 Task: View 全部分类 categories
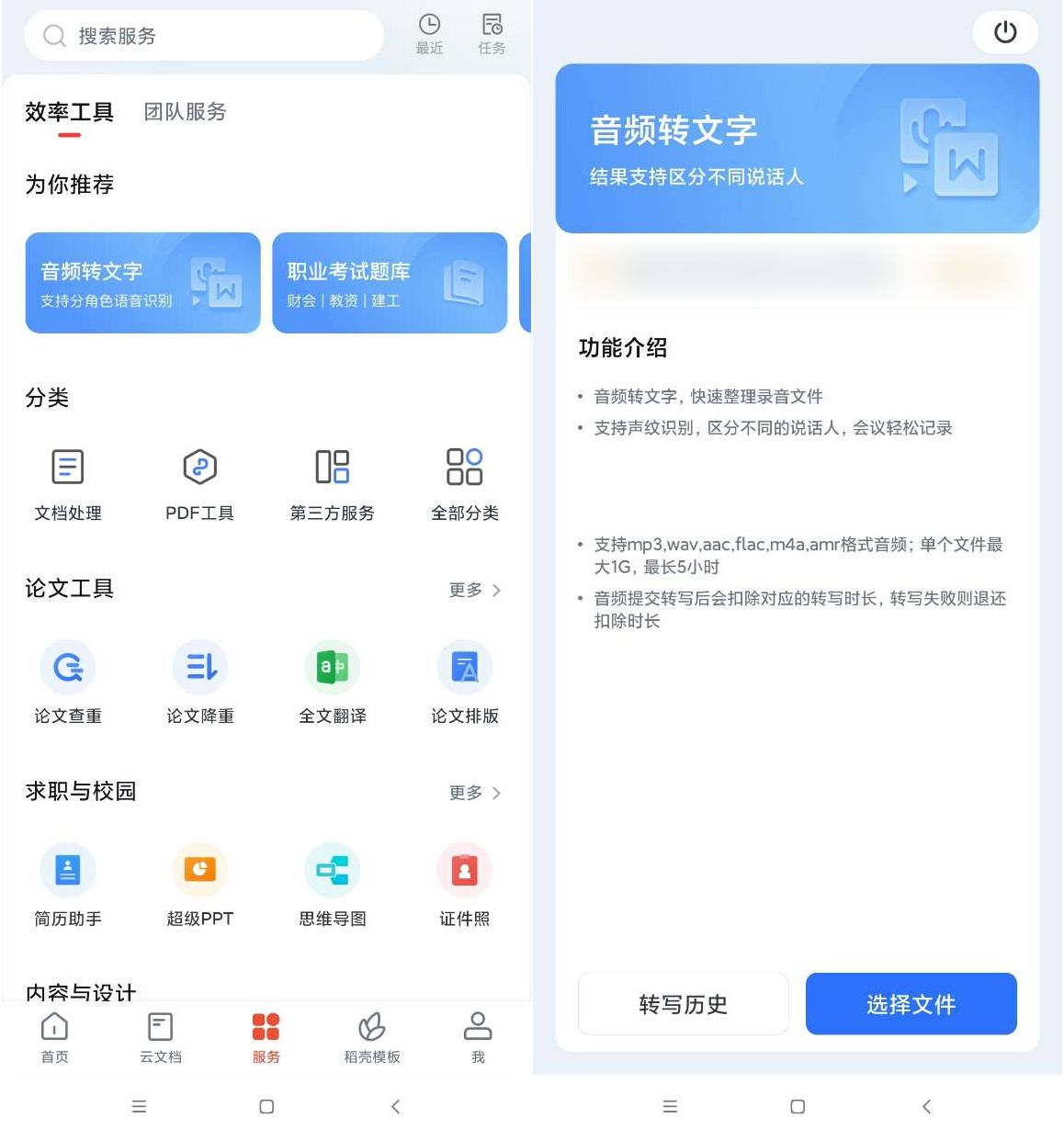pos(464,484)
